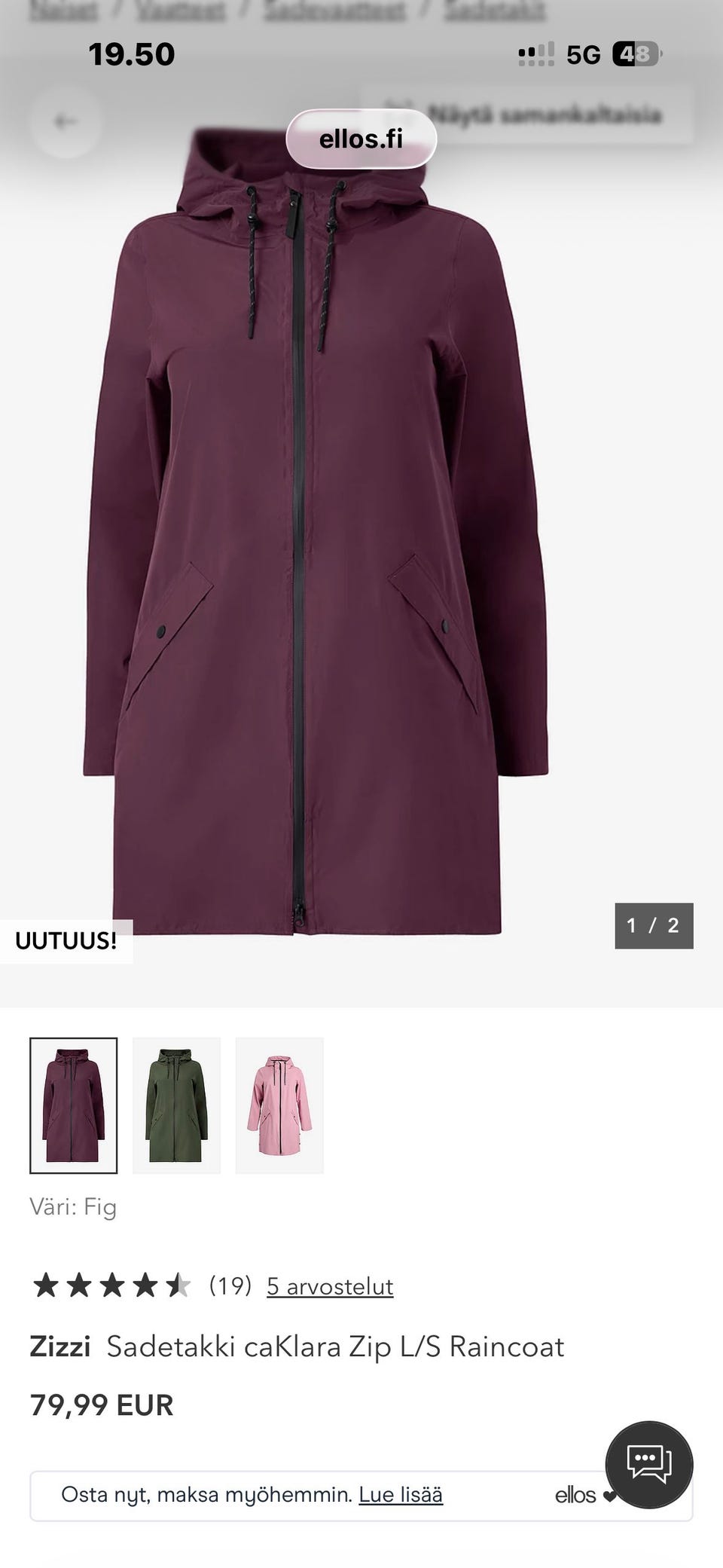Screen dimensions: 723x1568
Task: Tap Näytä samankaltaisia button
Action: pos(526,114)
